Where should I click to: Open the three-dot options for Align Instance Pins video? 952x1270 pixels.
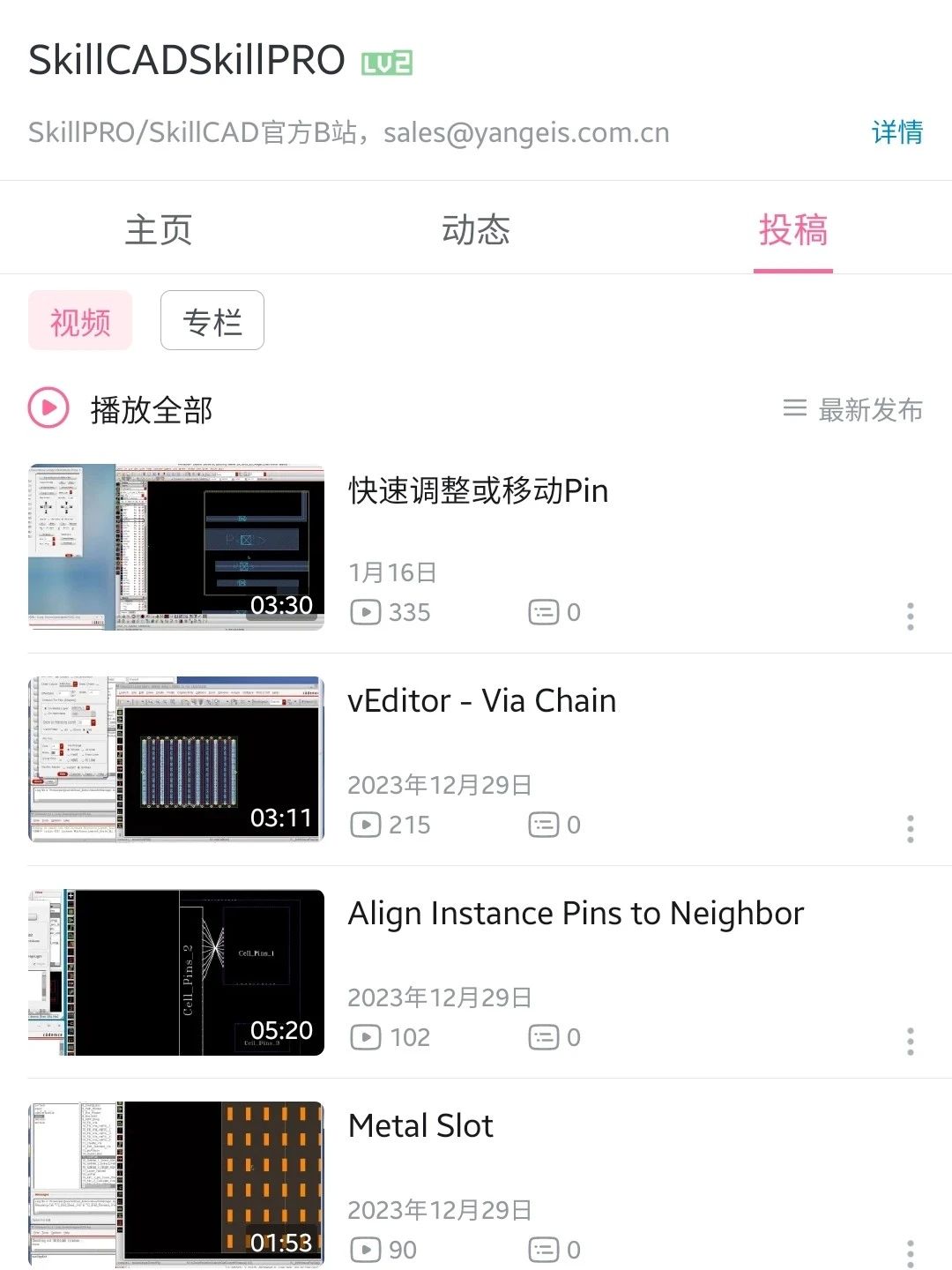(910, 1041)
